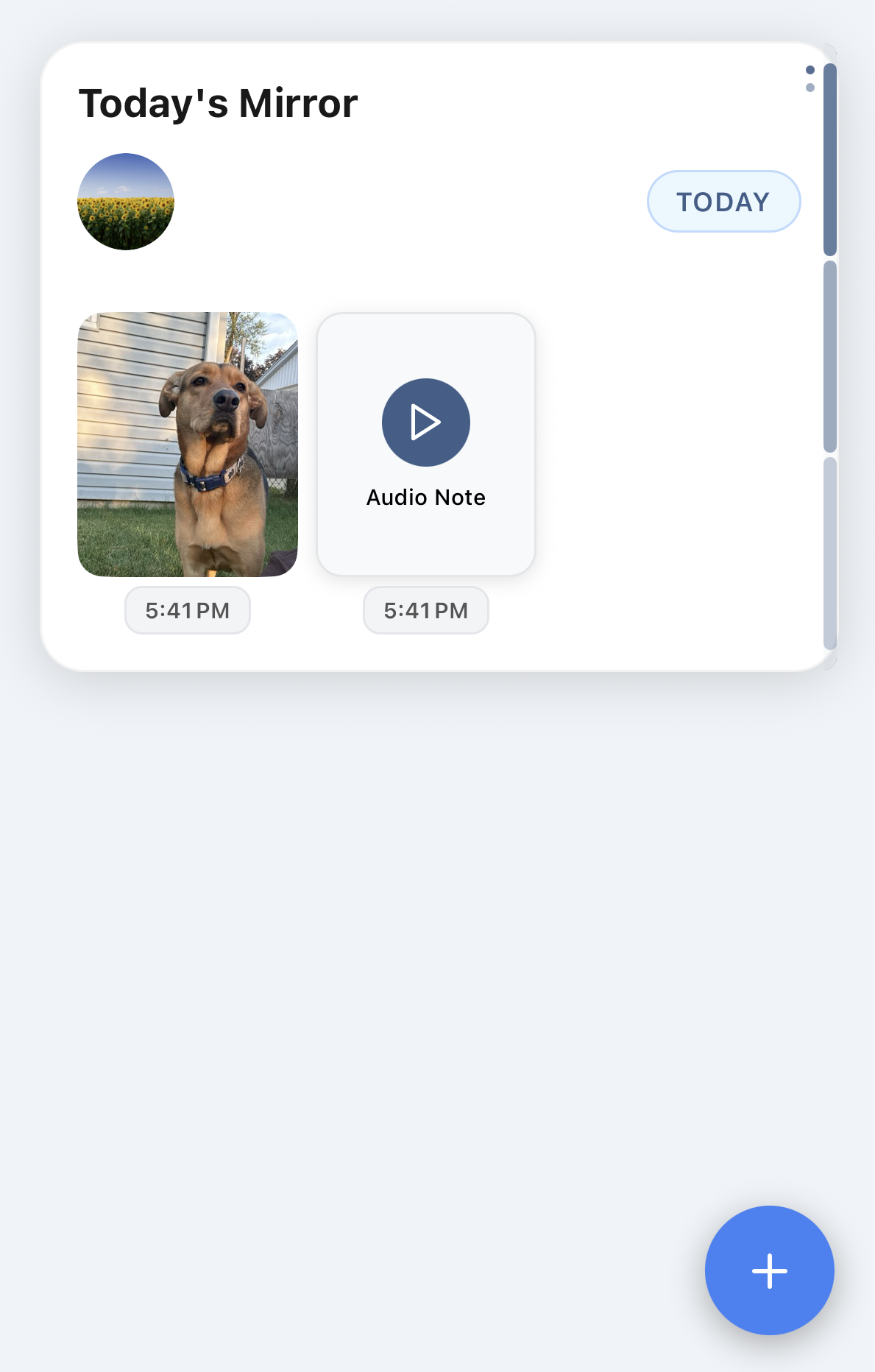
Task: Add a new entry with the plus button
Action: point(769,1270)
